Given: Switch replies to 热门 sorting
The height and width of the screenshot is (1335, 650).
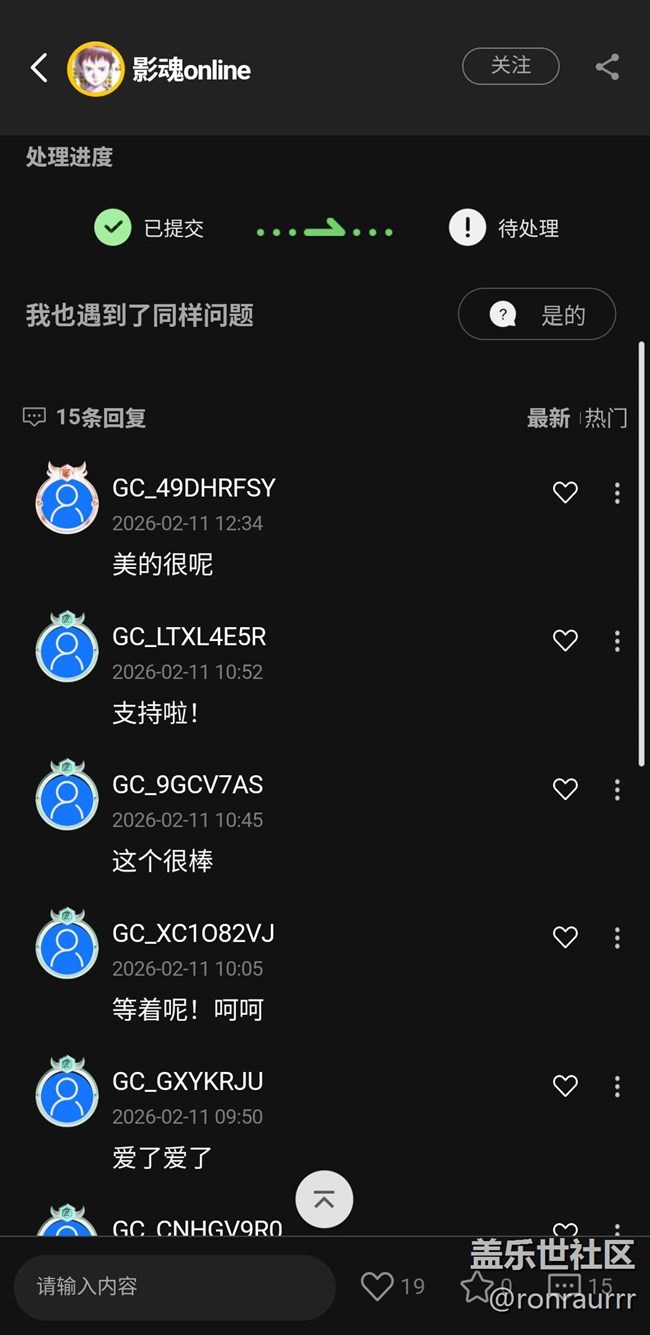Looking at the screenshot, I should tap(606, 418).
